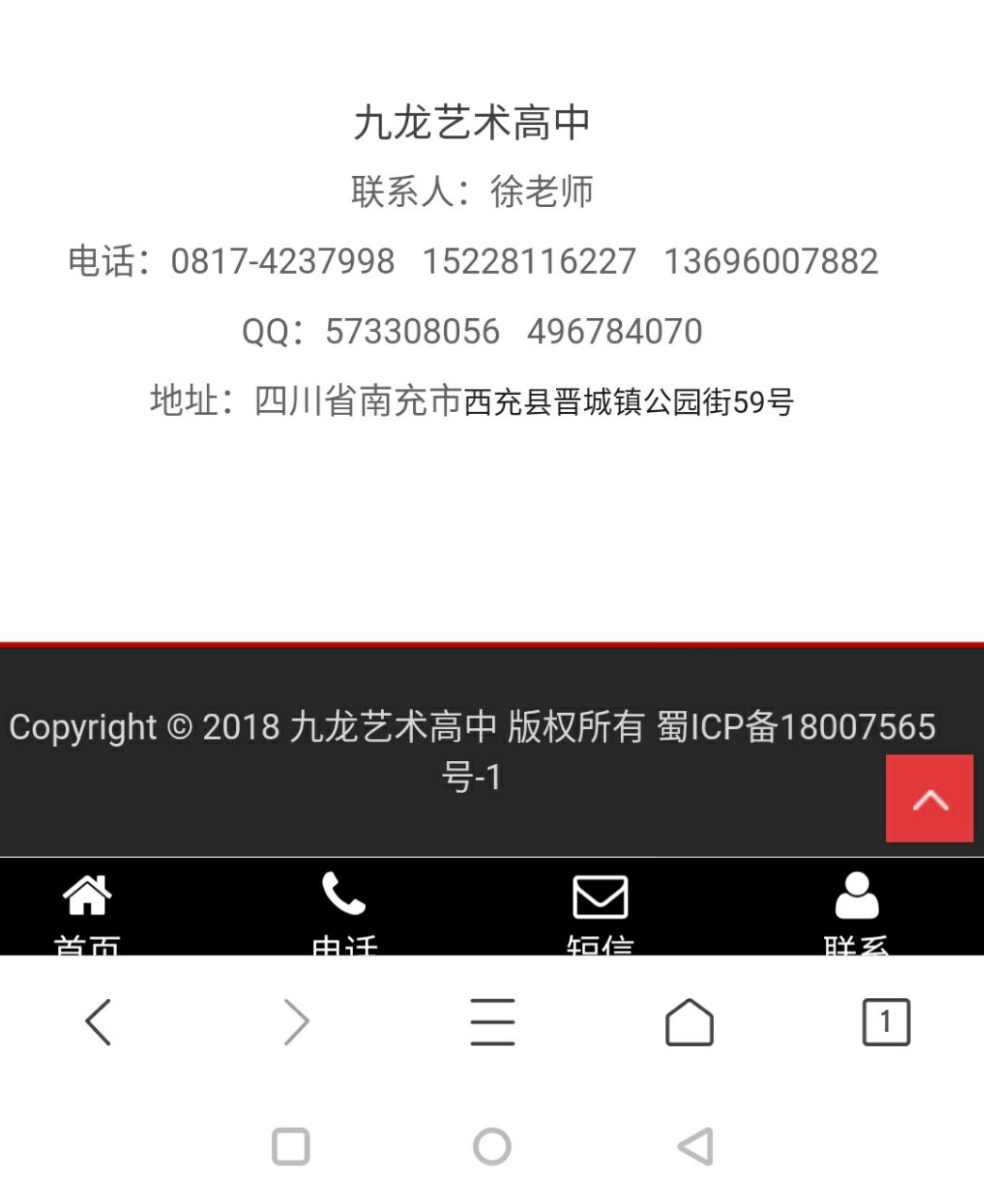Tap the system back triangle
Viewport: 984px width, 1204px height.
click(x=695, y=1147)
